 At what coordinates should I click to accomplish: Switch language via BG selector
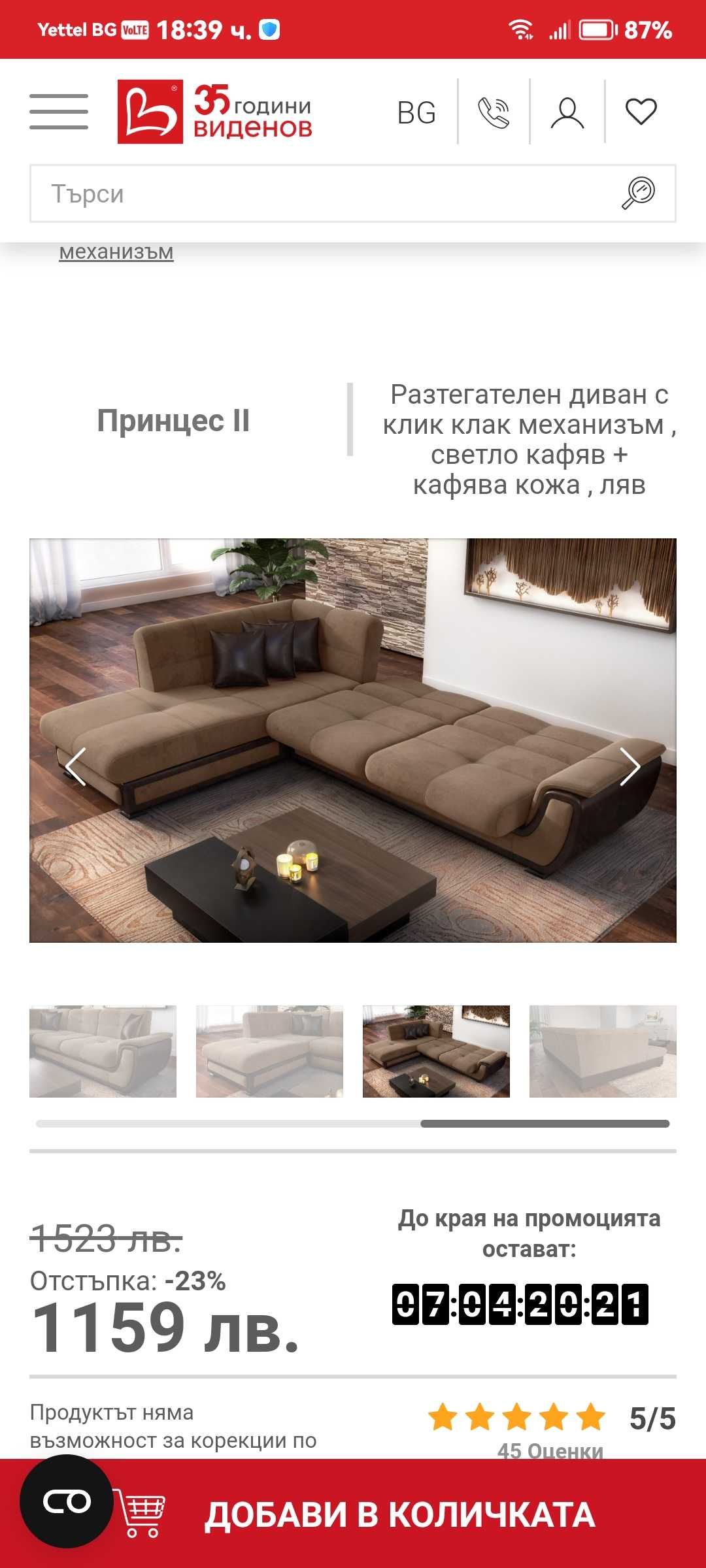click(416, 112)
